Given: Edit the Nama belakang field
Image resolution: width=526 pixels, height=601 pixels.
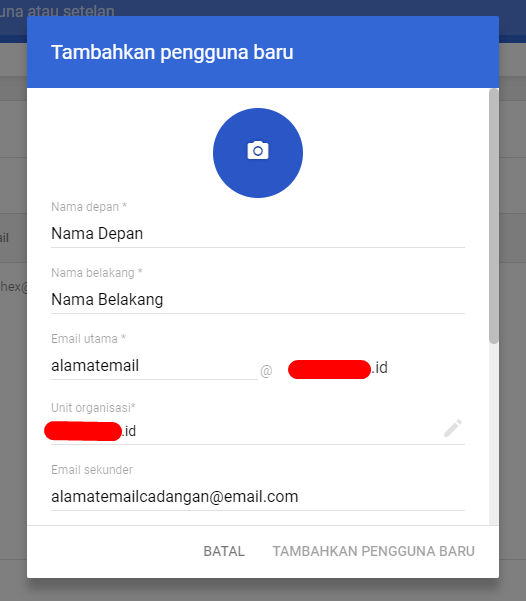Looking at the screenshot, I should [258, 299].
